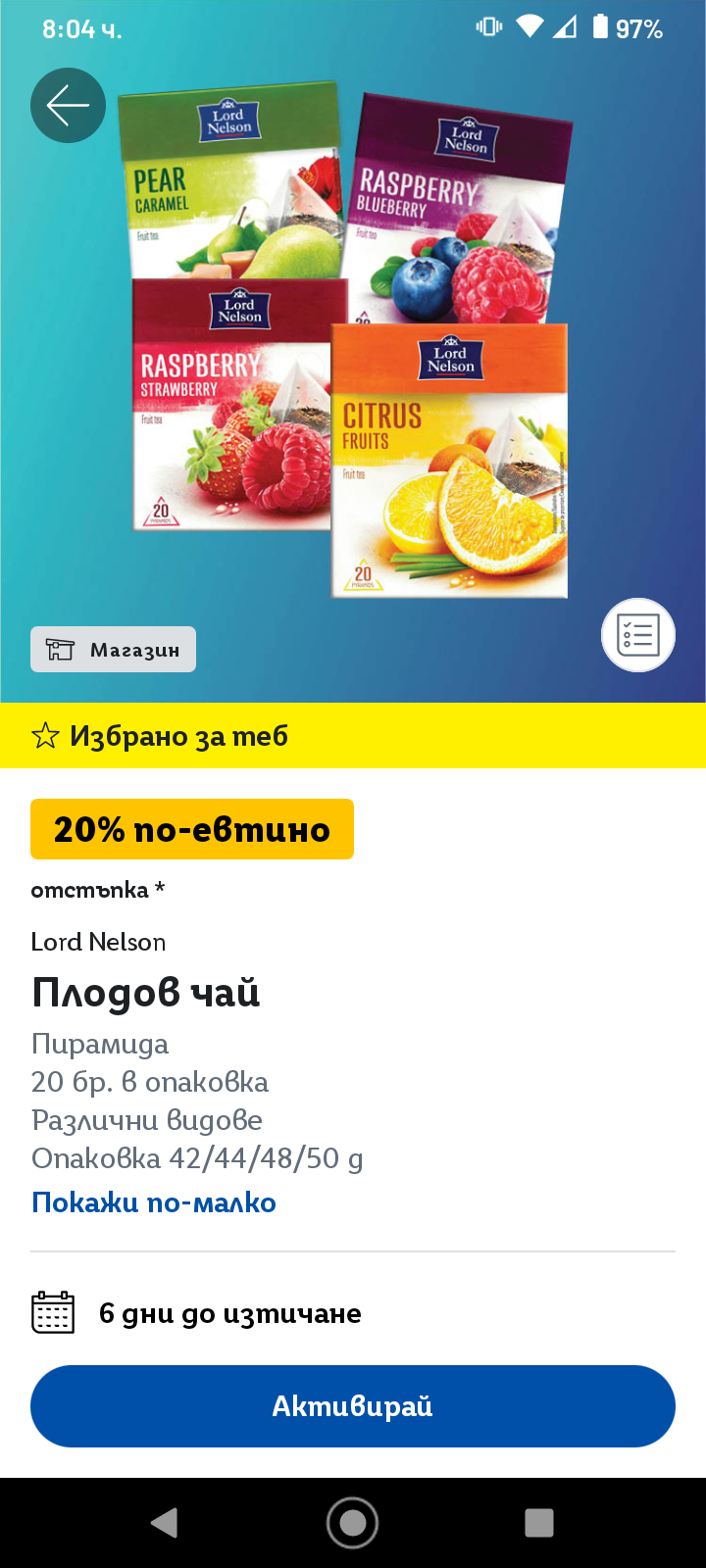706x1568 pixels.
Task: Tap the system home button
Action: pyautogui.click(x=353, y=1523)
